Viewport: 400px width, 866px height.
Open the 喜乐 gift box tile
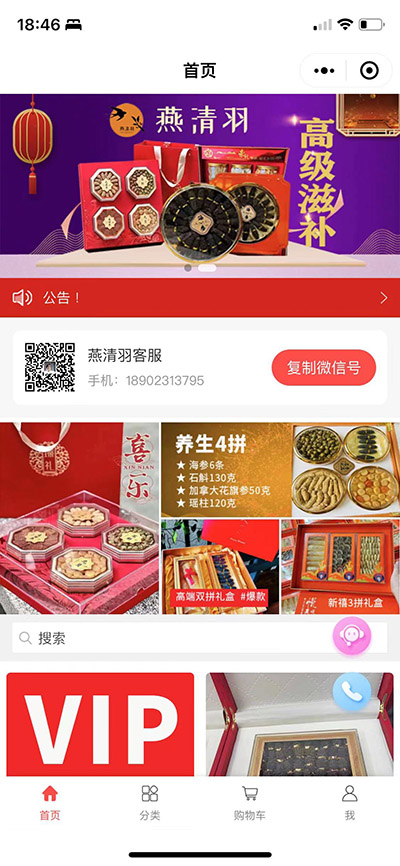(x=80, y=518)
